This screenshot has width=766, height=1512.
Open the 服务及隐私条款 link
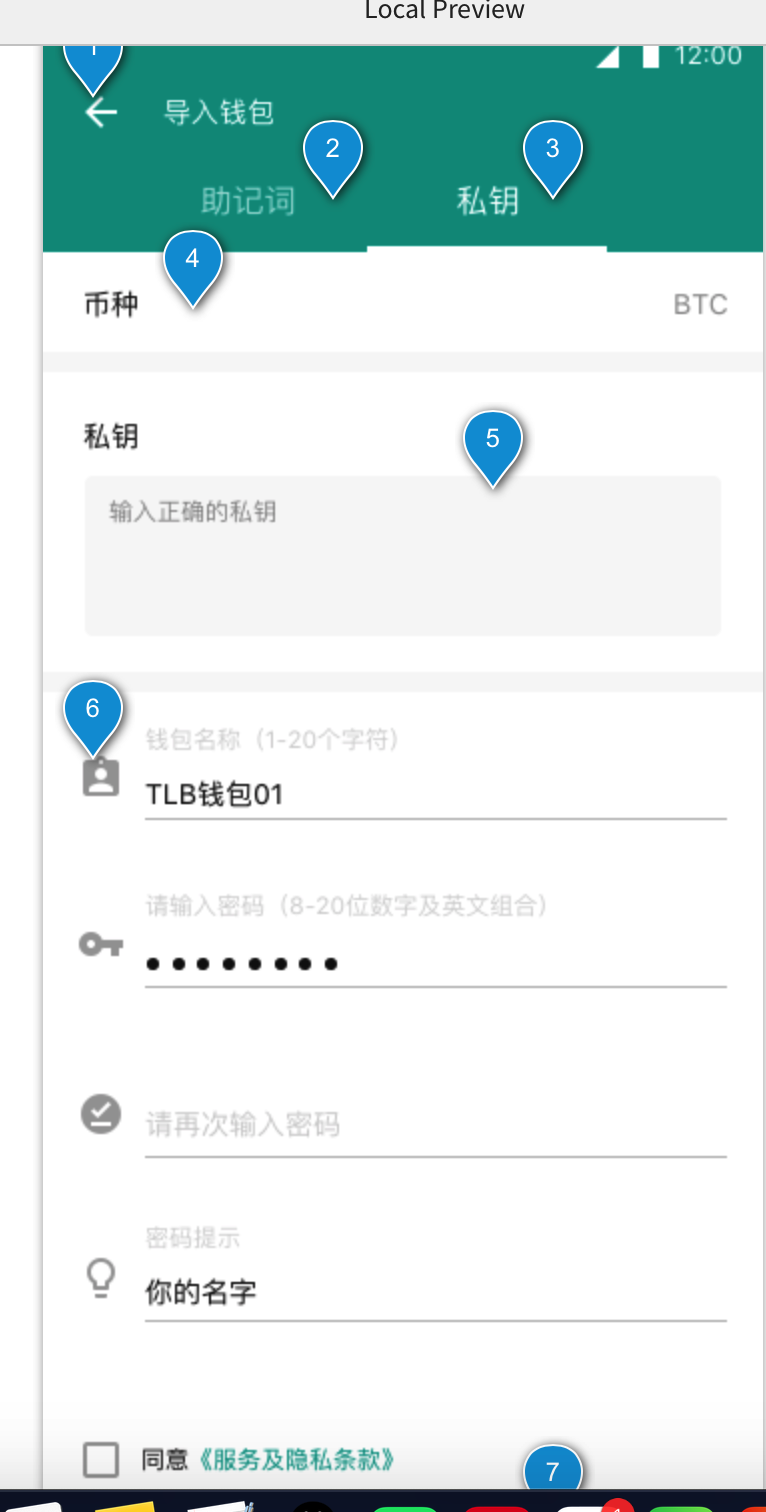click(x=297, y=1460)
